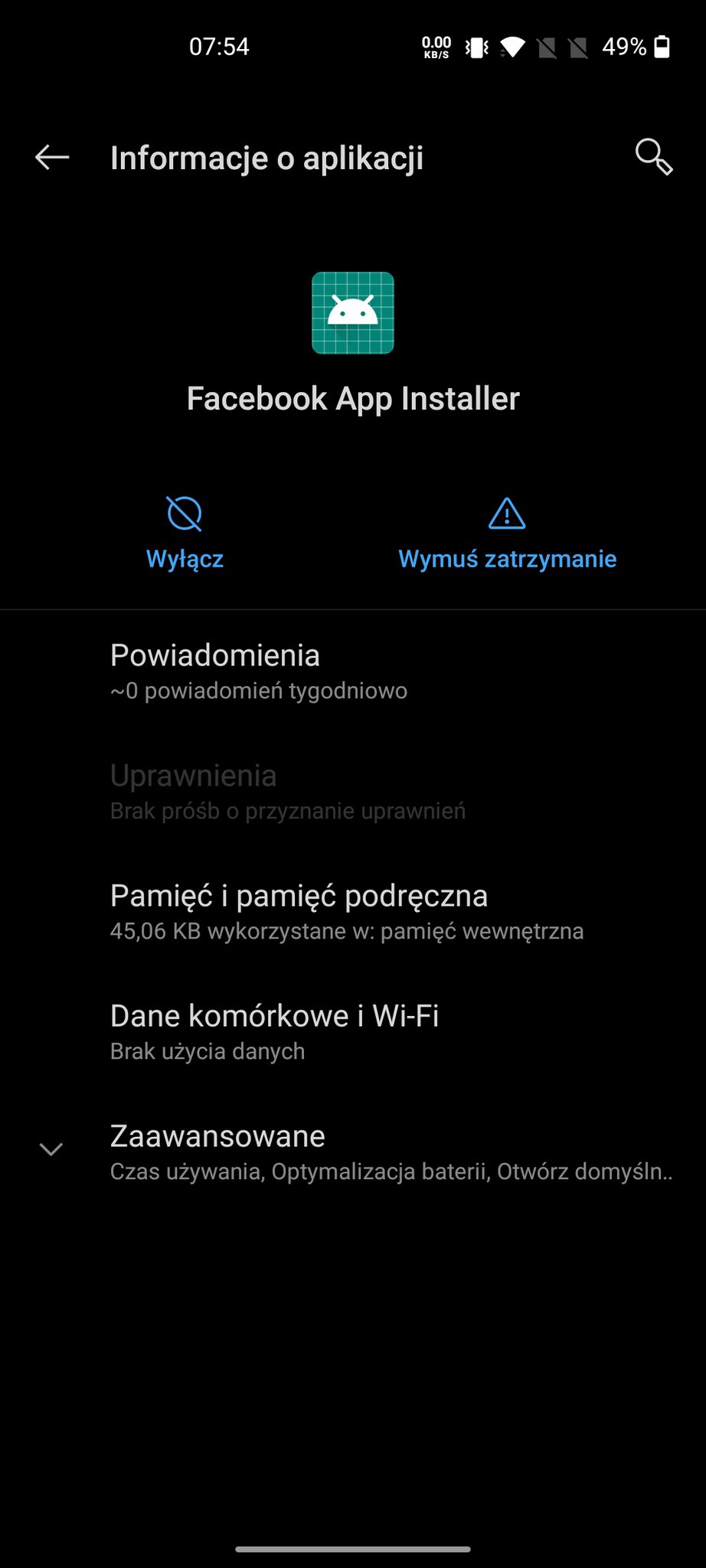The image size is (706, 1568).
Task: Open search in settings
Action: click(653, 157)
